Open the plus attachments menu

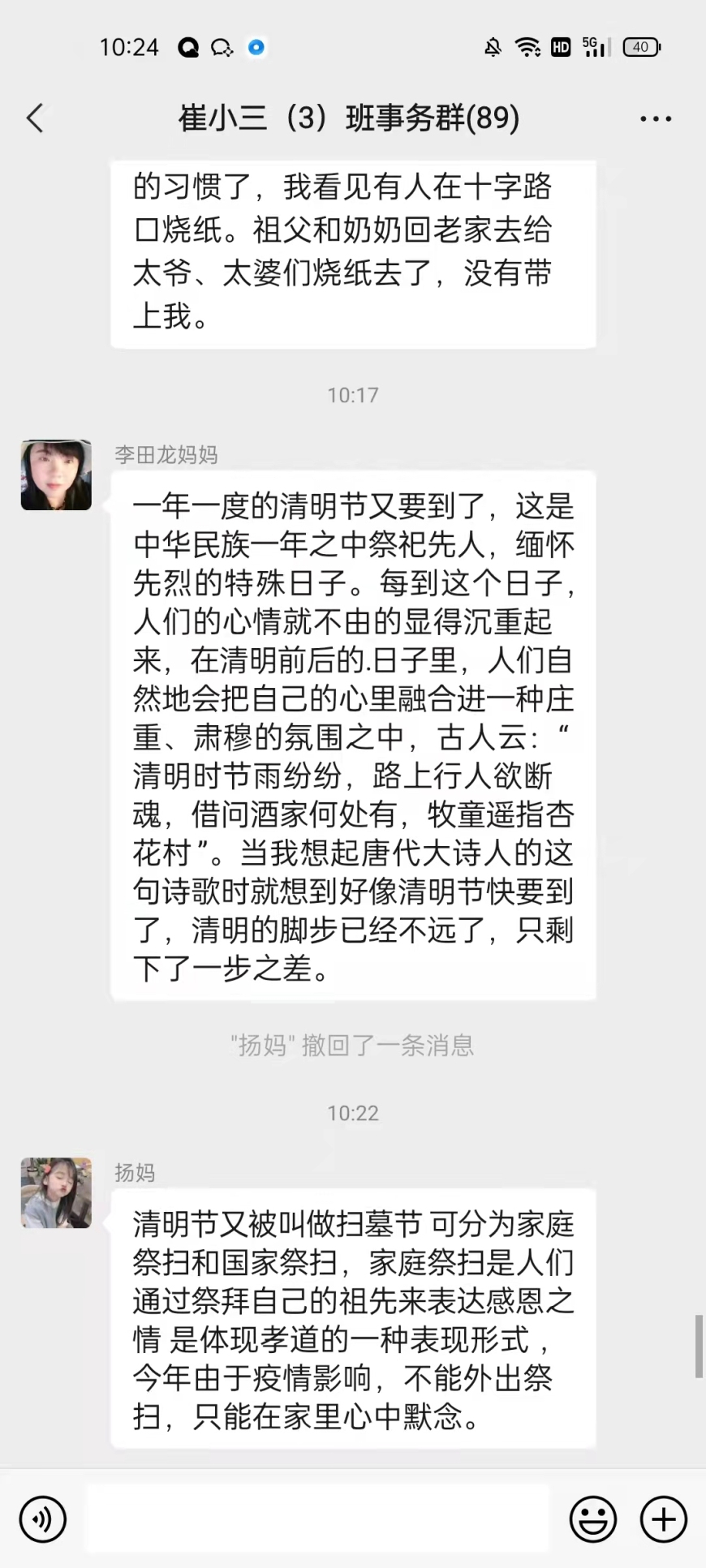[663, 1519]
